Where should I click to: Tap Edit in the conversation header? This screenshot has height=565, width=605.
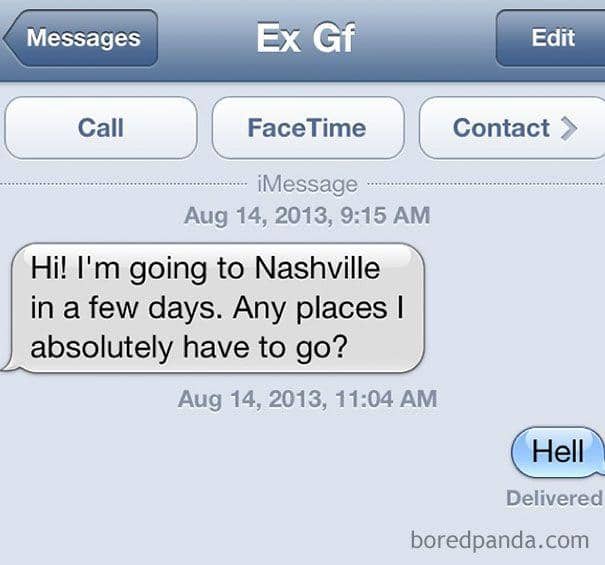(x=552, y=39)
